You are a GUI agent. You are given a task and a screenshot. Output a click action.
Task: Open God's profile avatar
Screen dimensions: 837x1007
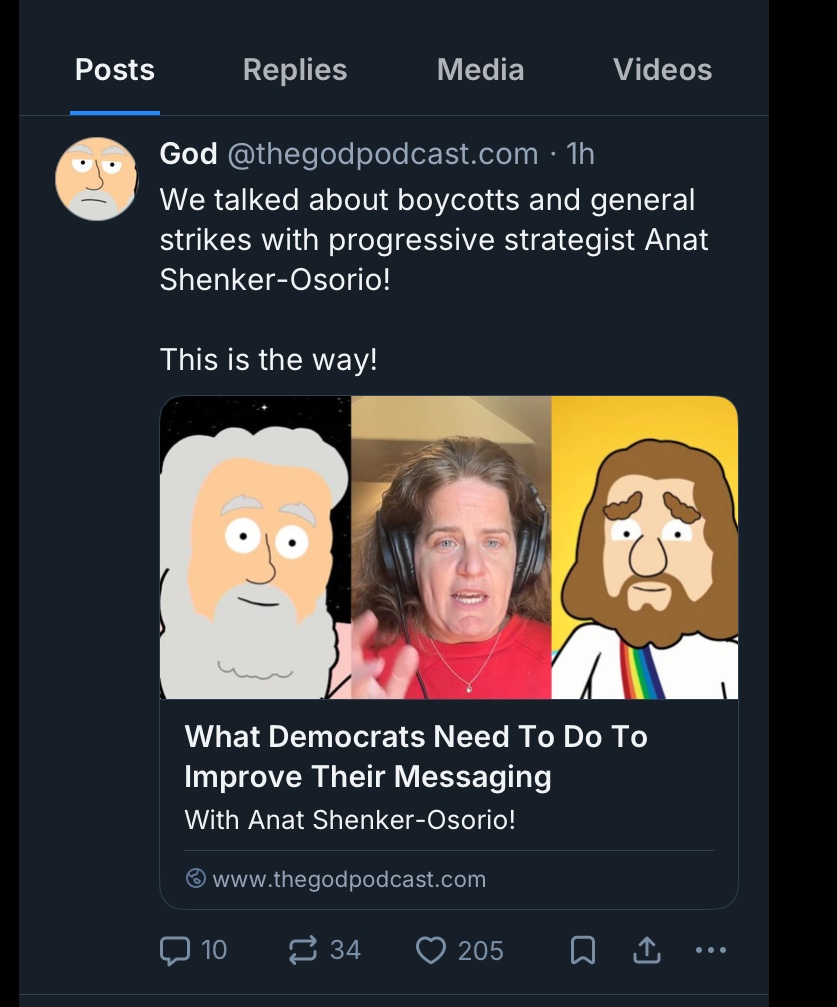(x=96, y=179)
